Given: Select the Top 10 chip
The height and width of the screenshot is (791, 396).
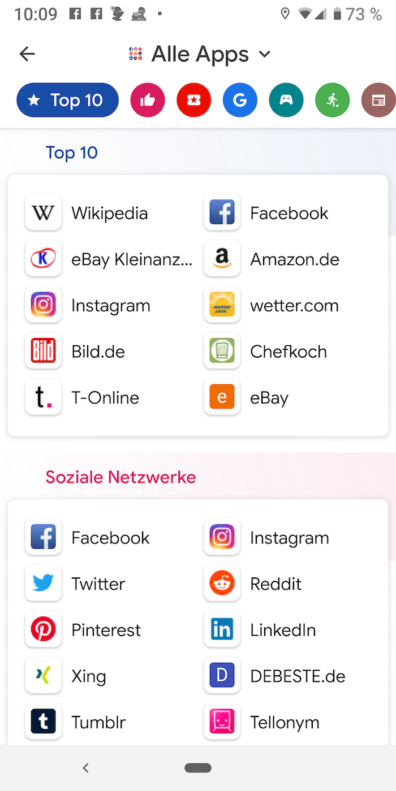Looking at the screenshot, I should (x=68, y=100).
